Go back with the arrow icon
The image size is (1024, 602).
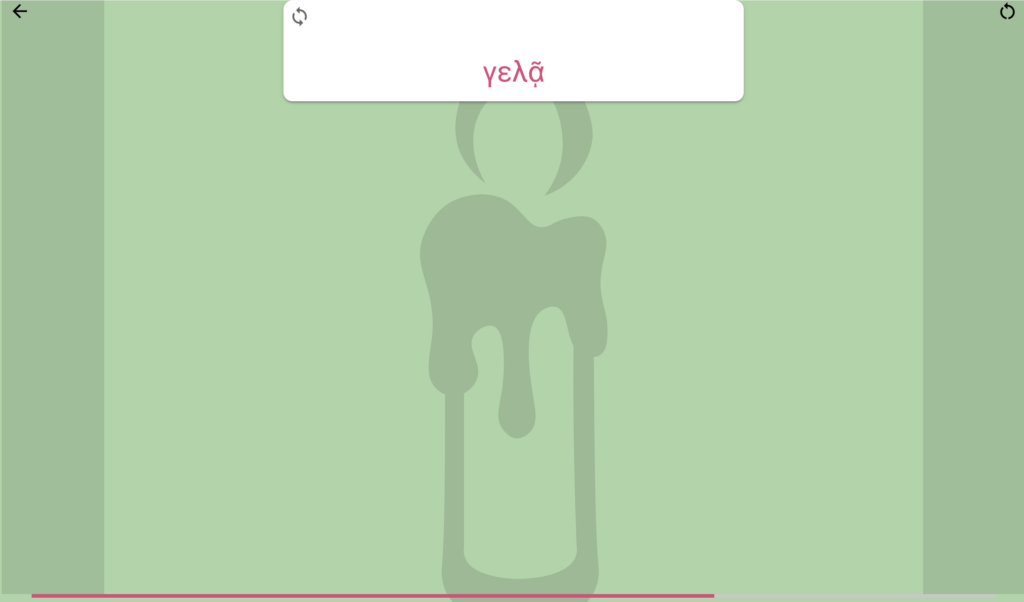pyautogui.click(x=20, y=12)
